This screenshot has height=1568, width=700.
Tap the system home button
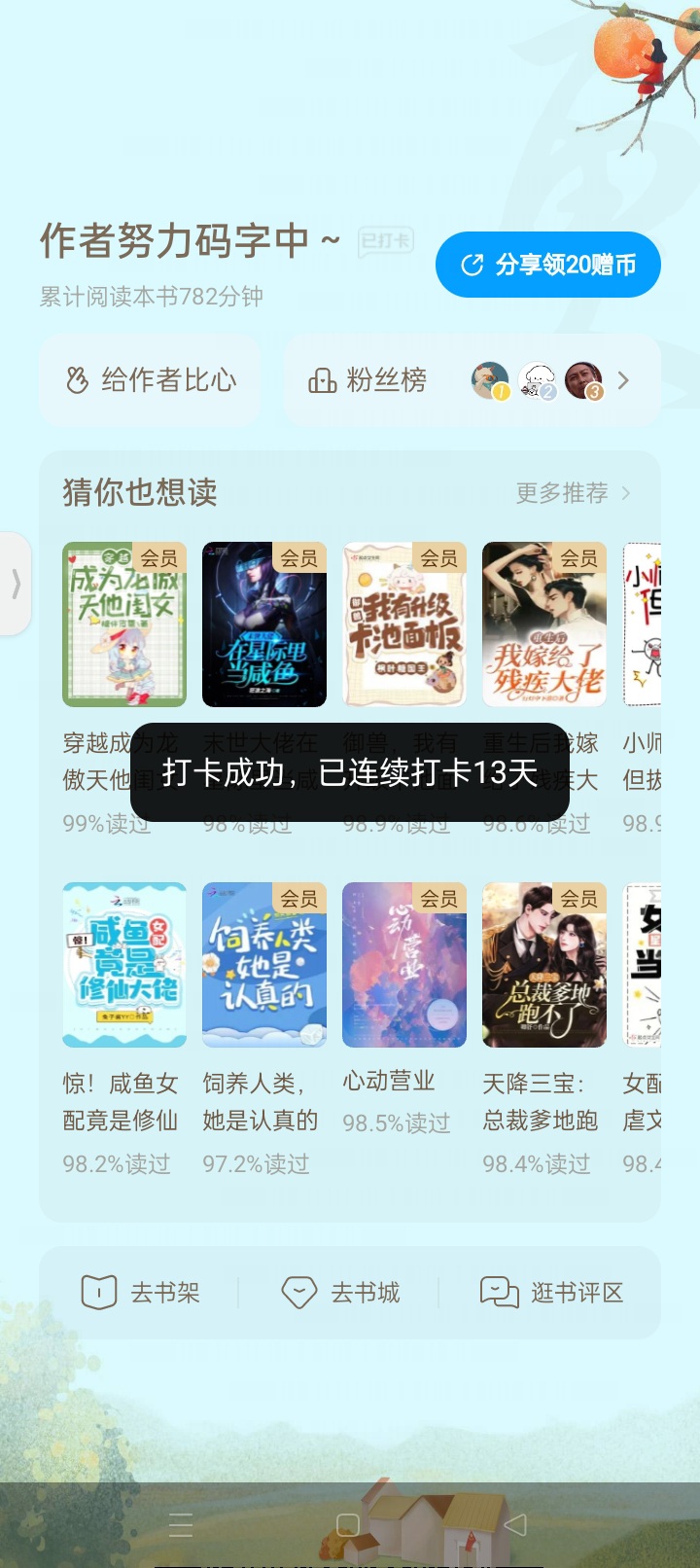pyautogui.click(x=348, y=1525)
